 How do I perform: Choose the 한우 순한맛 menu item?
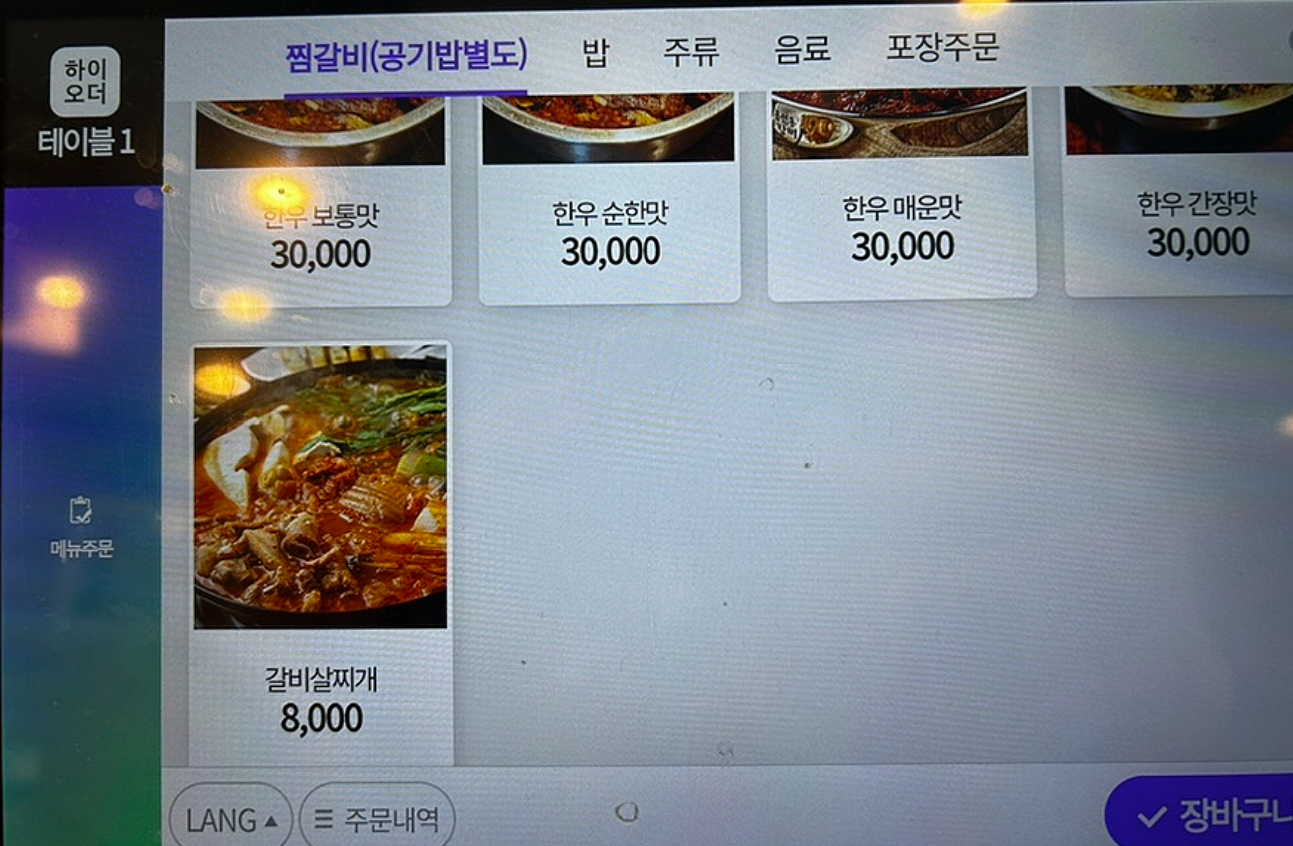[x=609, y=200]
